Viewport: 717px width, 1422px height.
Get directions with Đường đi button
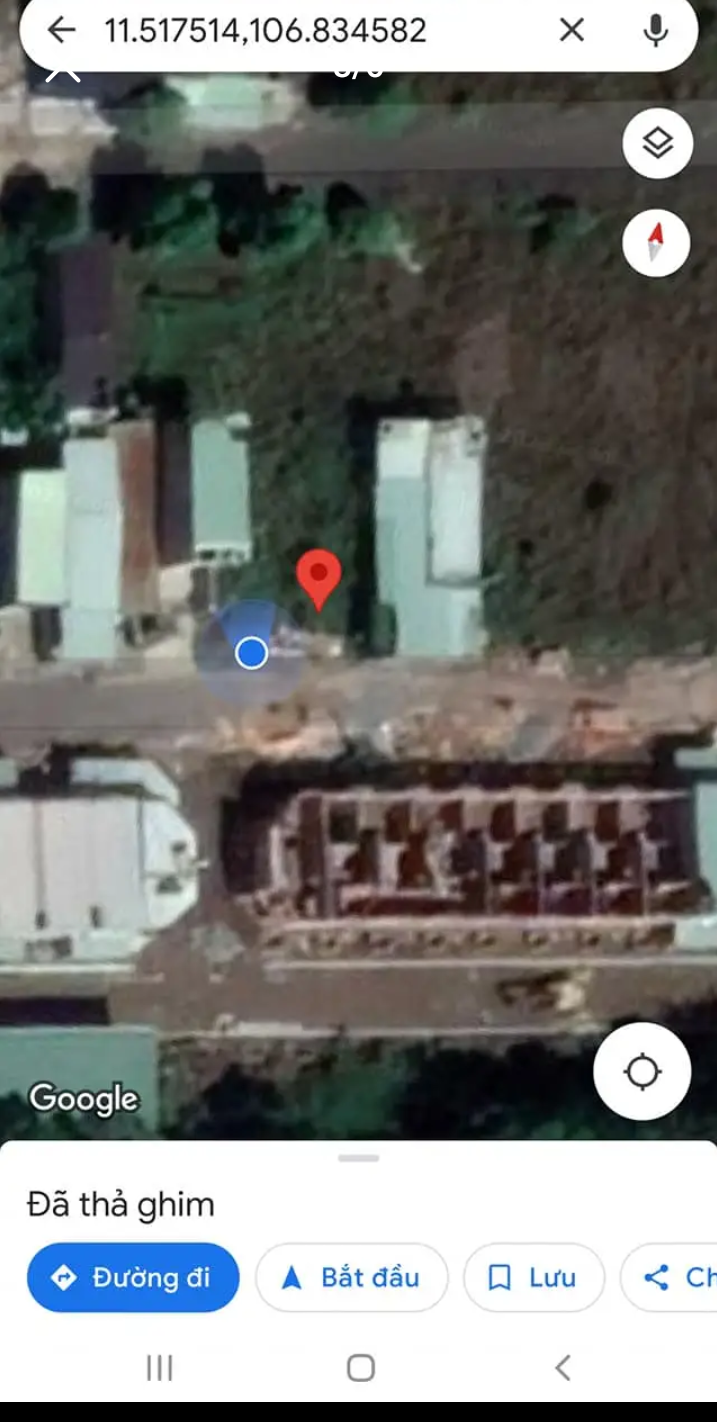133,1277
